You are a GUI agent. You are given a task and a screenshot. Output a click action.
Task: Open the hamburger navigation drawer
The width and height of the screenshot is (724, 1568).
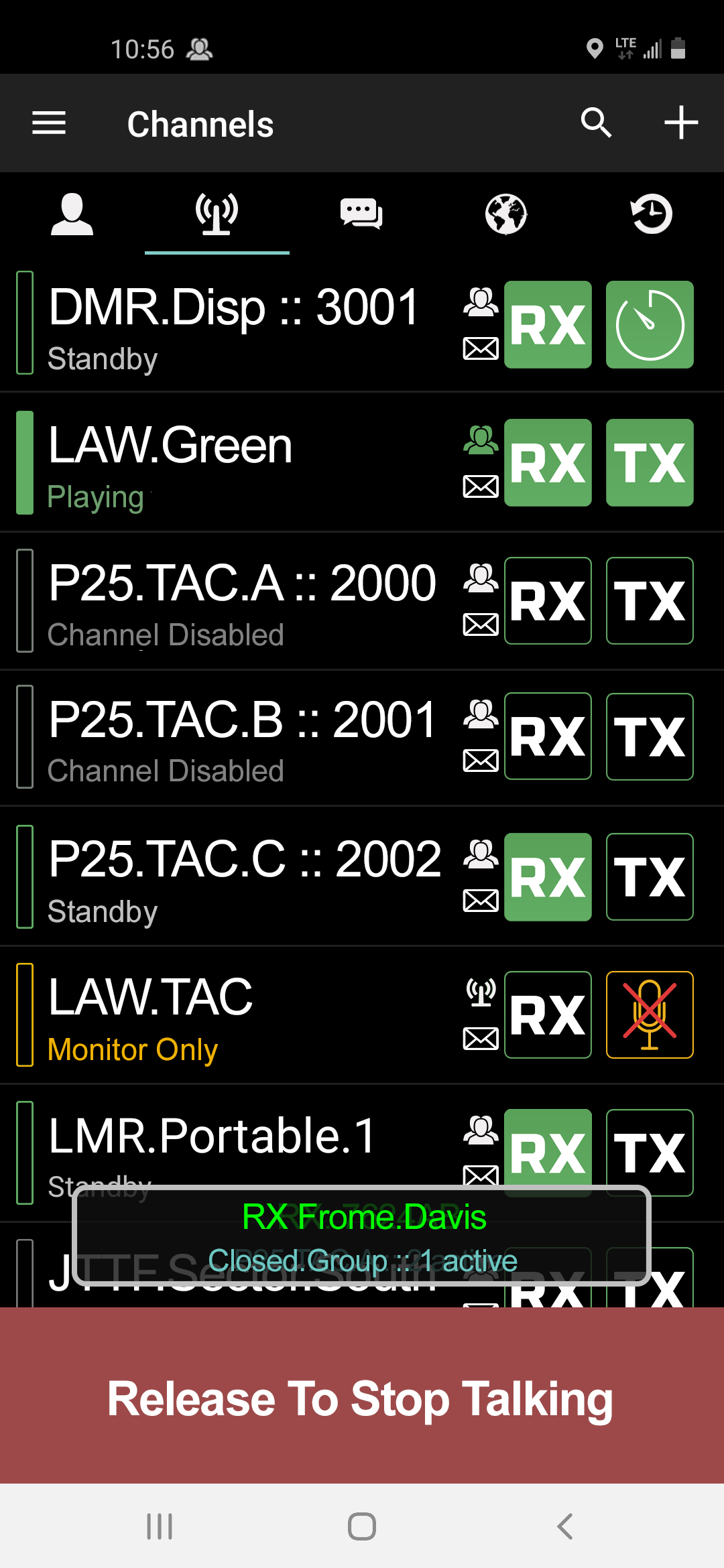(49, 123)
